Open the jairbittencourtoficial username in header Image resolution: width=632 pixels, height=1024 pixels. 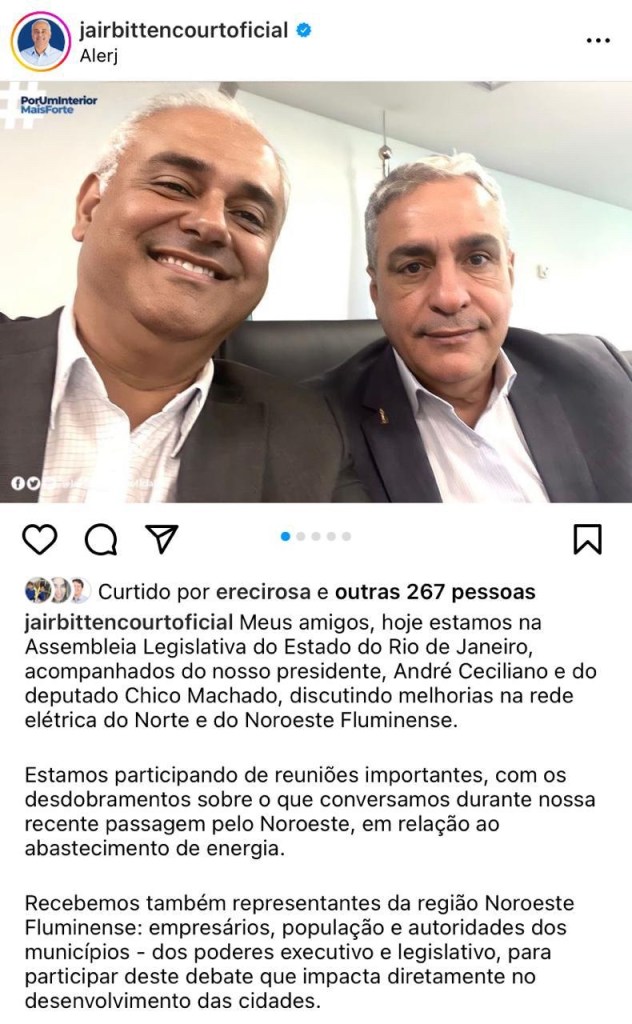pyautogui.click(x=183, y=30)
